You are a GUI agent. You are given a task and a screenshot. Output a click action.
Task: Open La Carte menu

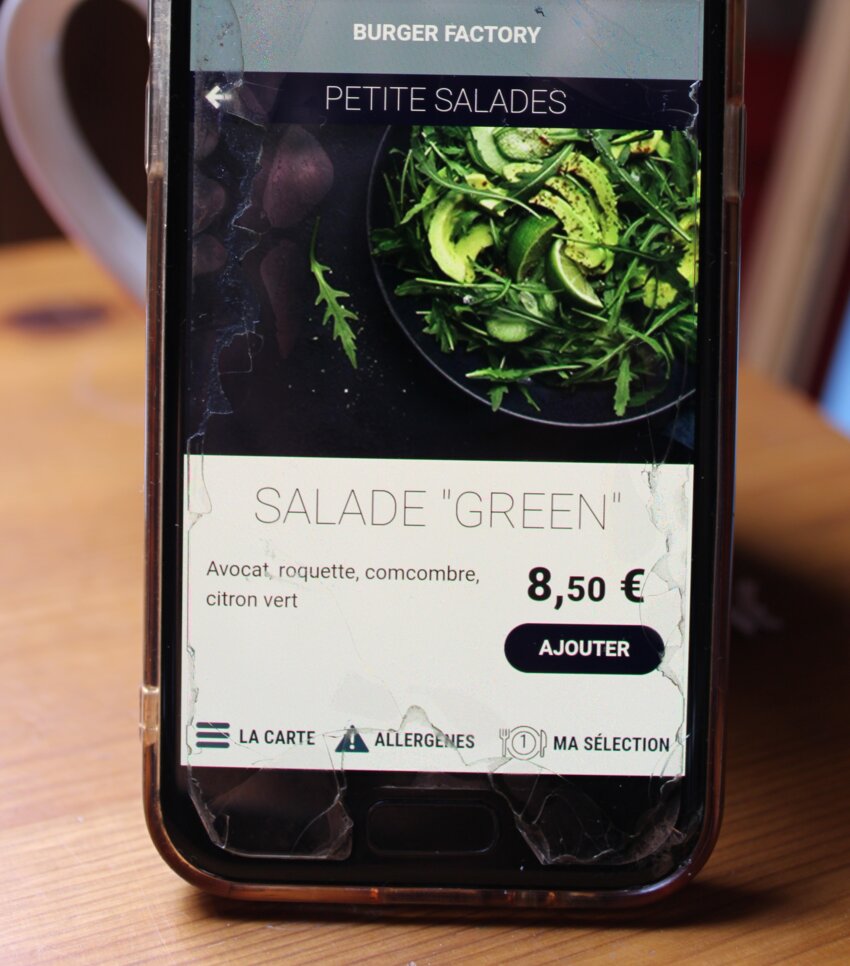(x=256, y=738)
